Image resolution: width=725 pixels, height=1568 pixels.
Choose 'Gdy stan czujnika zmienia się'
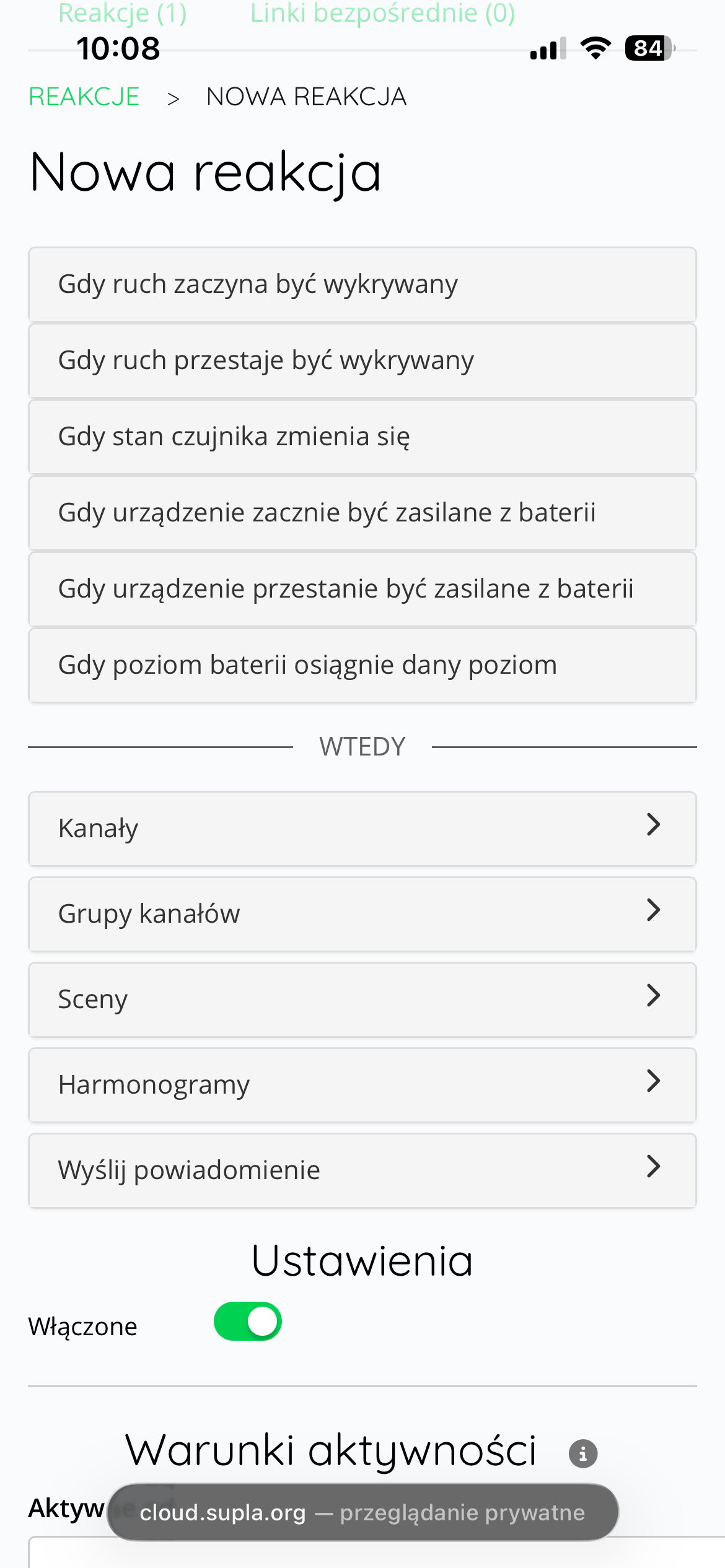362,437
